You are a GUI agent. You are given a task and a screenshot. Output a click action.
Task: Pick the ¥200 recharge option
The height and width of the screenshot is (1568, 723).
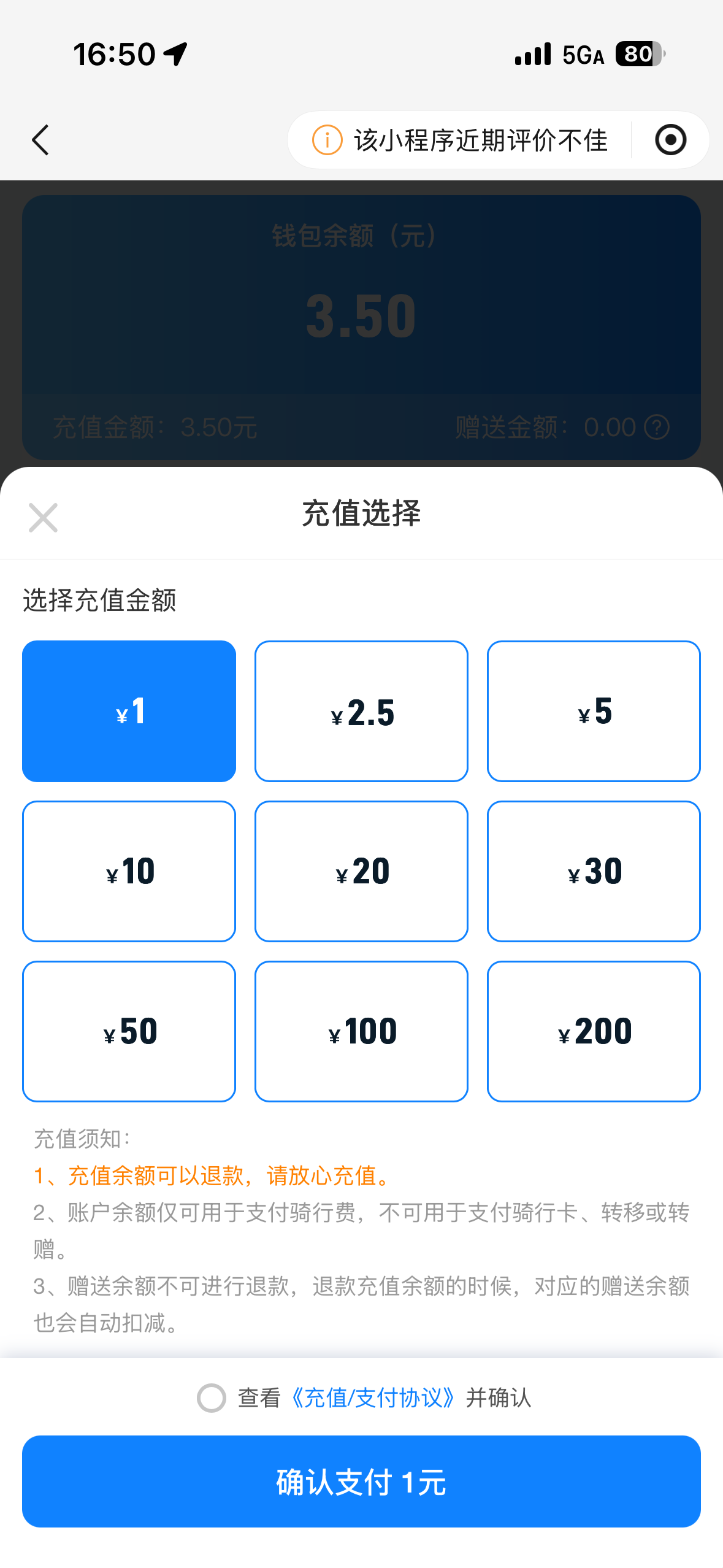click(x=594, y=1031)
